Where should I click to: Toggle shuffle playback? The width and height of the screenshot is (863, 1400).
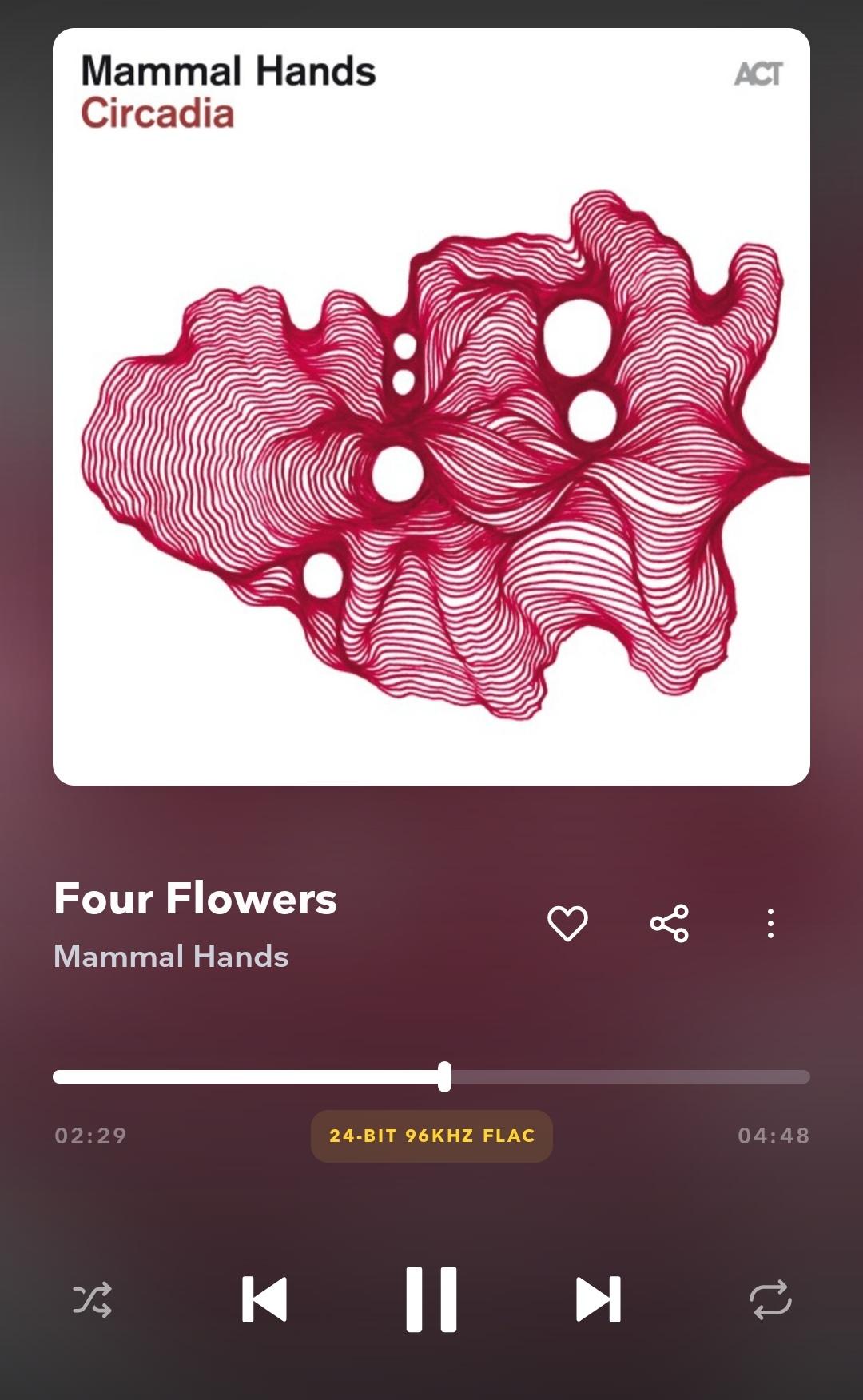(x=93, y=1300)
